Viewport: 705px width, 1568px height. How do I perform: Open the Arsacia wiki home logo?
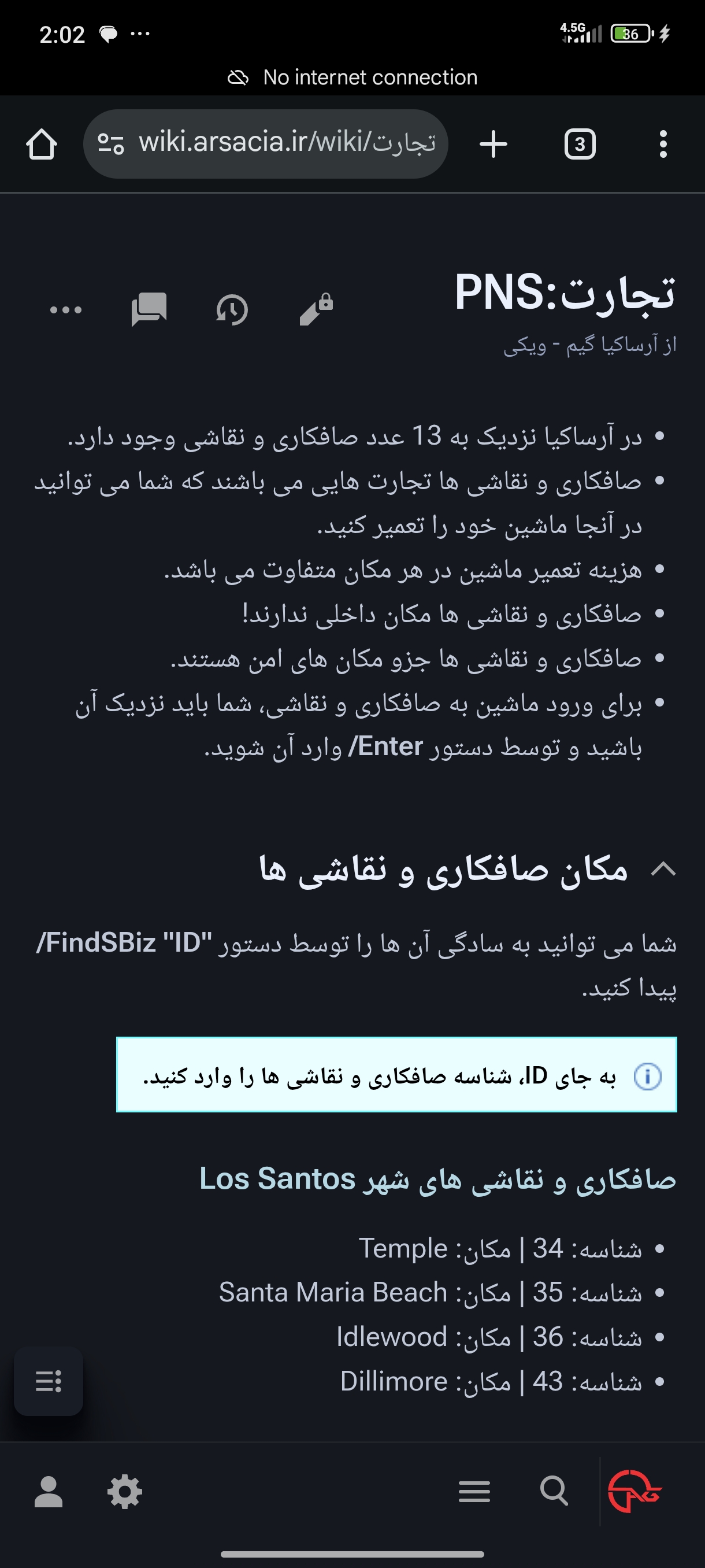coord(634,1492)
